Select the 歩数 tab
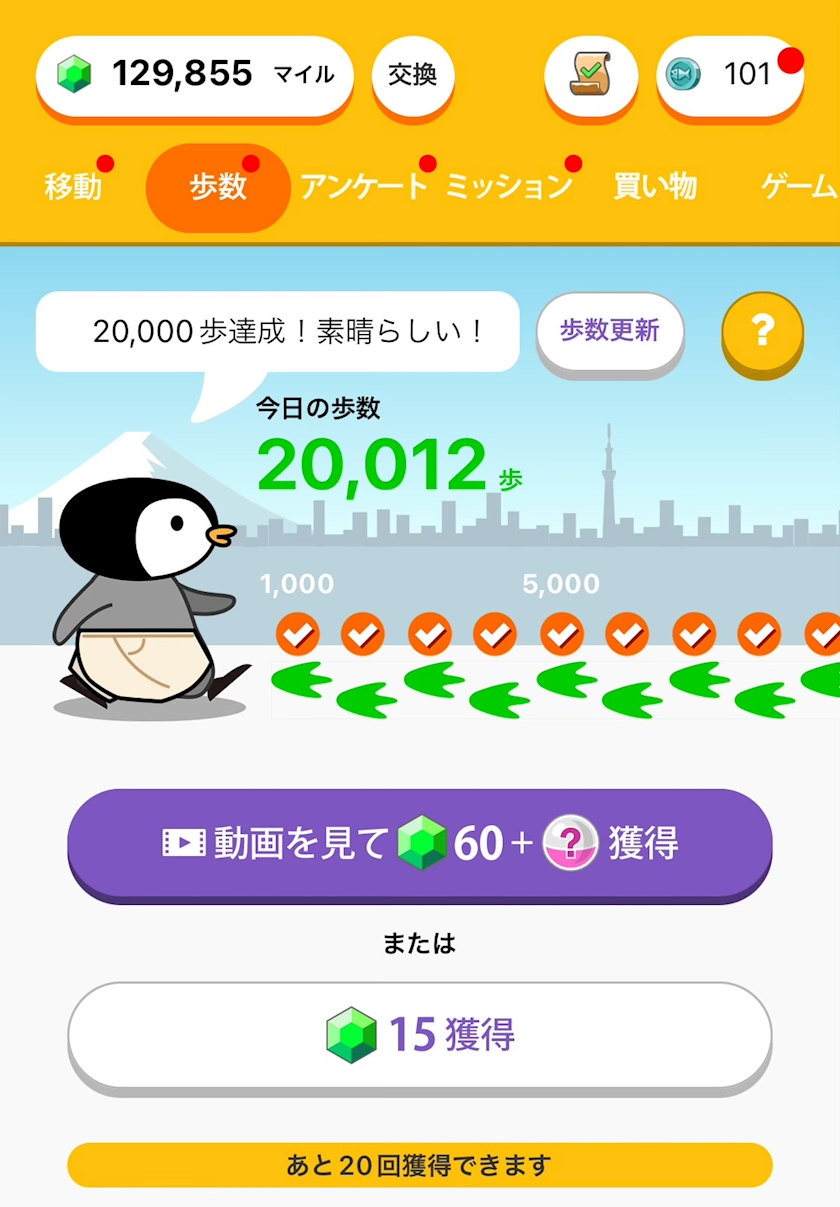Image resolution: width=840 pixels, height=1207 pixels. [218, 187]
